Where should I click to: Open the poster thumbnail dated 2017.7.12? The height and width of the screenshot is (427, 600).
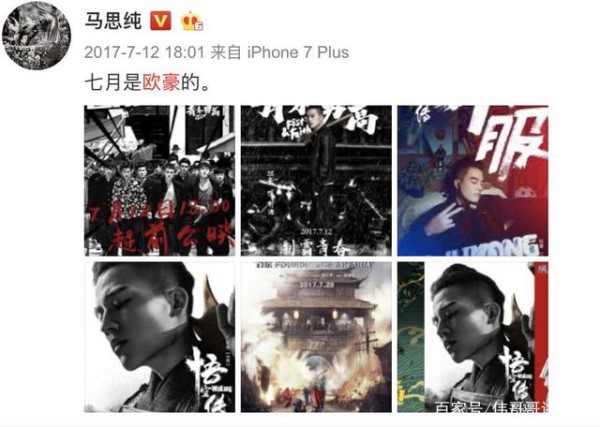(x=315, y=180)
